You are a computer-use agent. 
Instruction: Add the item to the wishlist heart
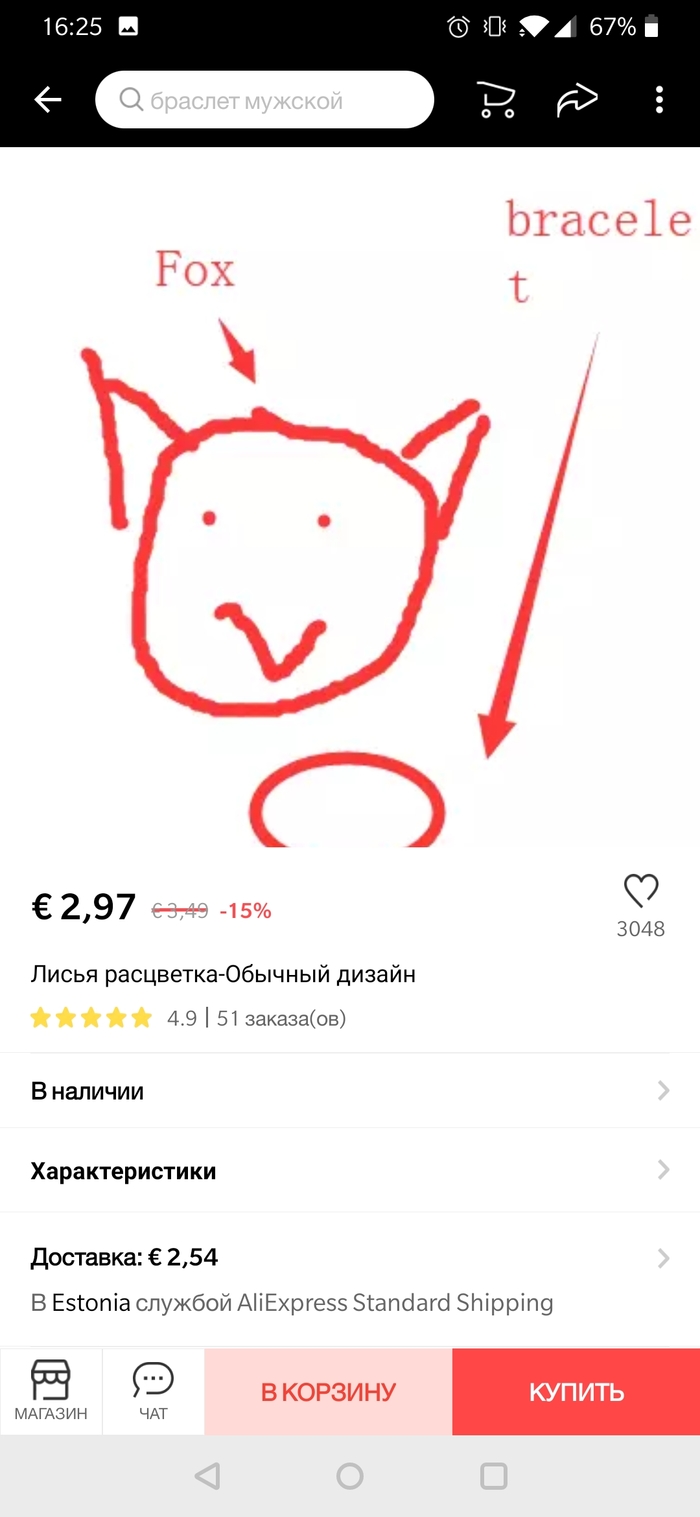coord(640,891)
